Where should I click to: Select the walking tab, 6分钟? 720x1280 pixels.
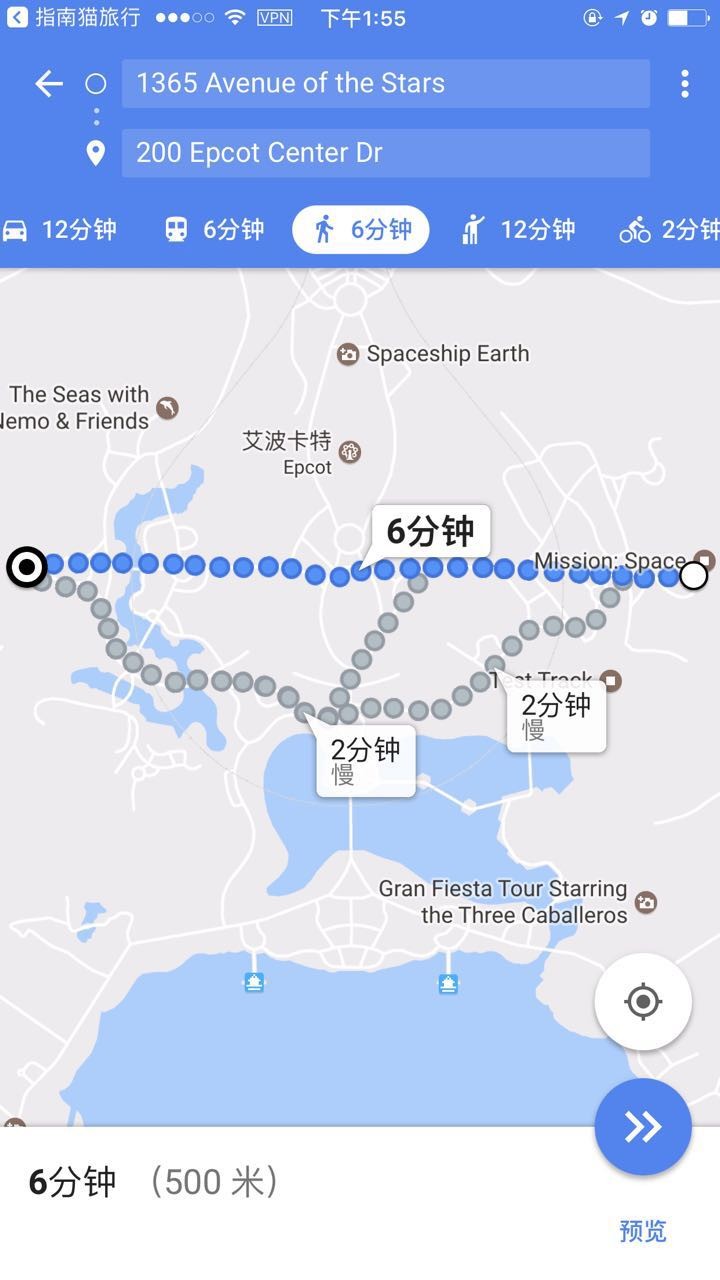(361, 230)
